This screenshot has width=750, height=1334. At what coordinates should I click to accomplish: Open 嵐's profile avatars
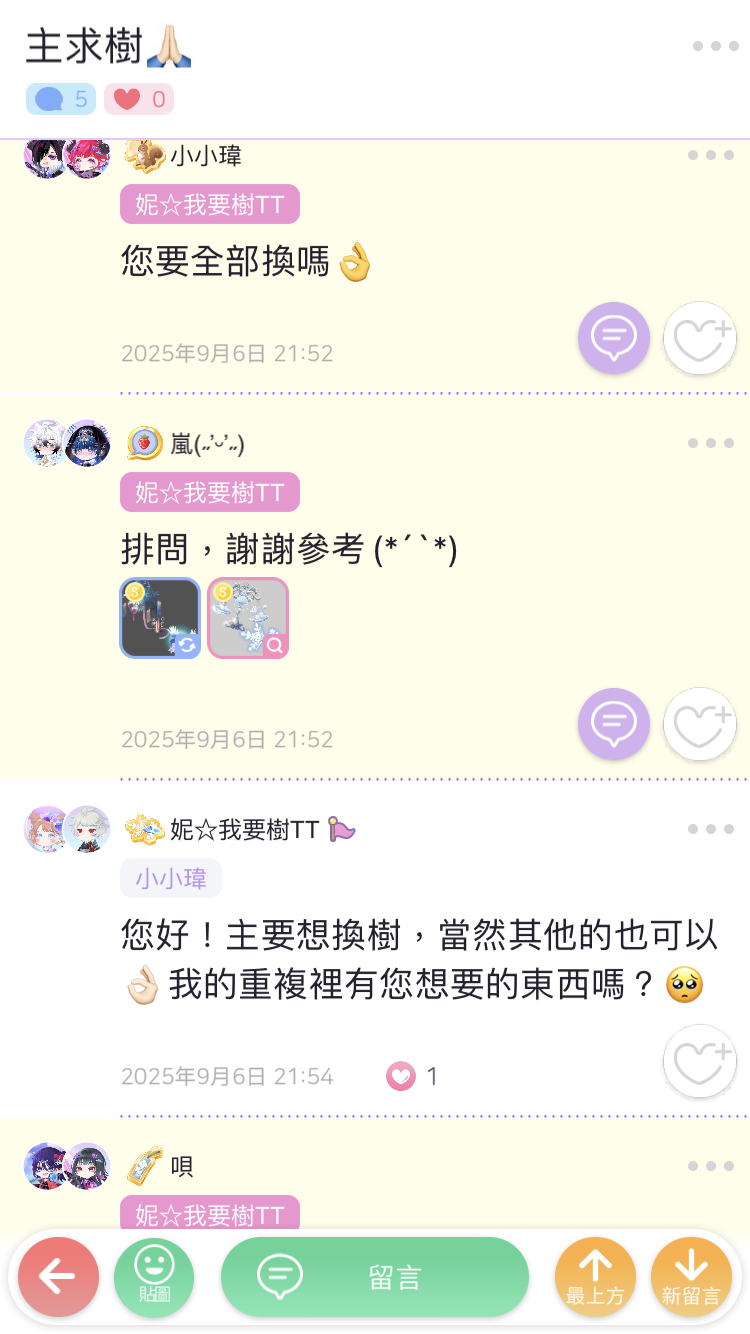(x=67, y=443)
